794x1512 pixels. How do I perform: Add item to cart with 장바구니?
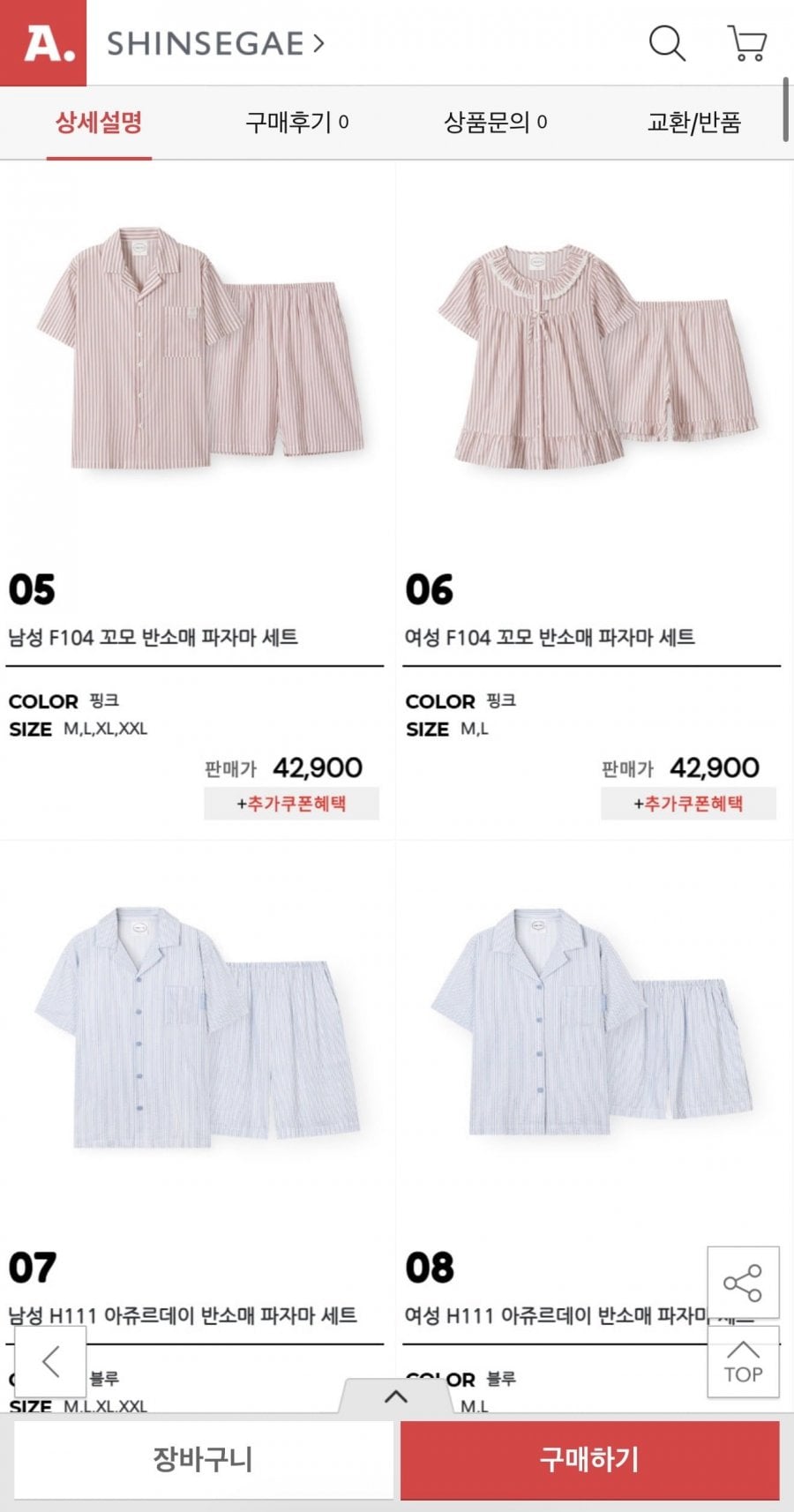pos(203,1459)
